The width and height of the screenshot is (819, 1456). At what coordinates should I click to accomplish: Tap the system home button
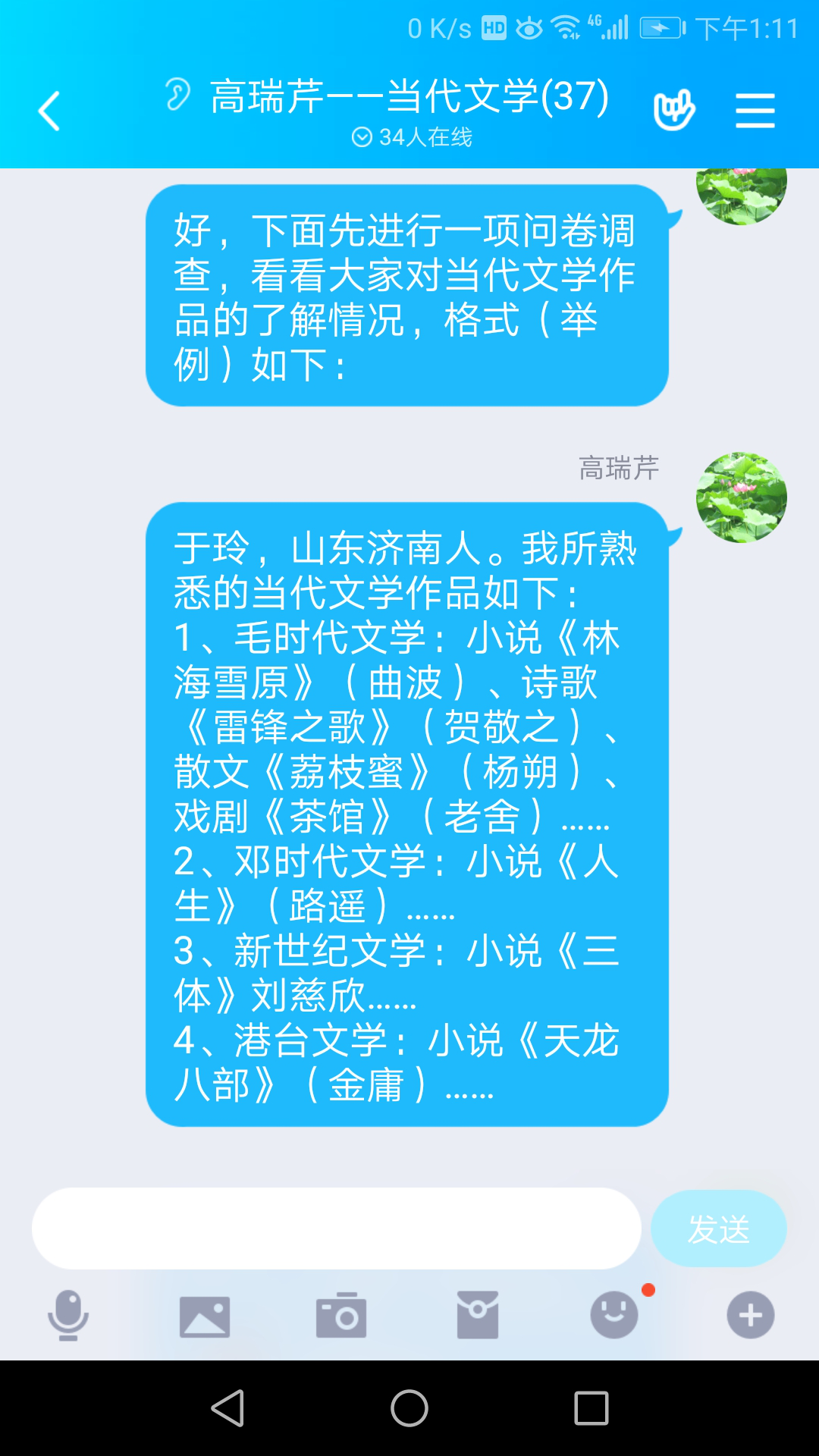[x=409, y=1408]
